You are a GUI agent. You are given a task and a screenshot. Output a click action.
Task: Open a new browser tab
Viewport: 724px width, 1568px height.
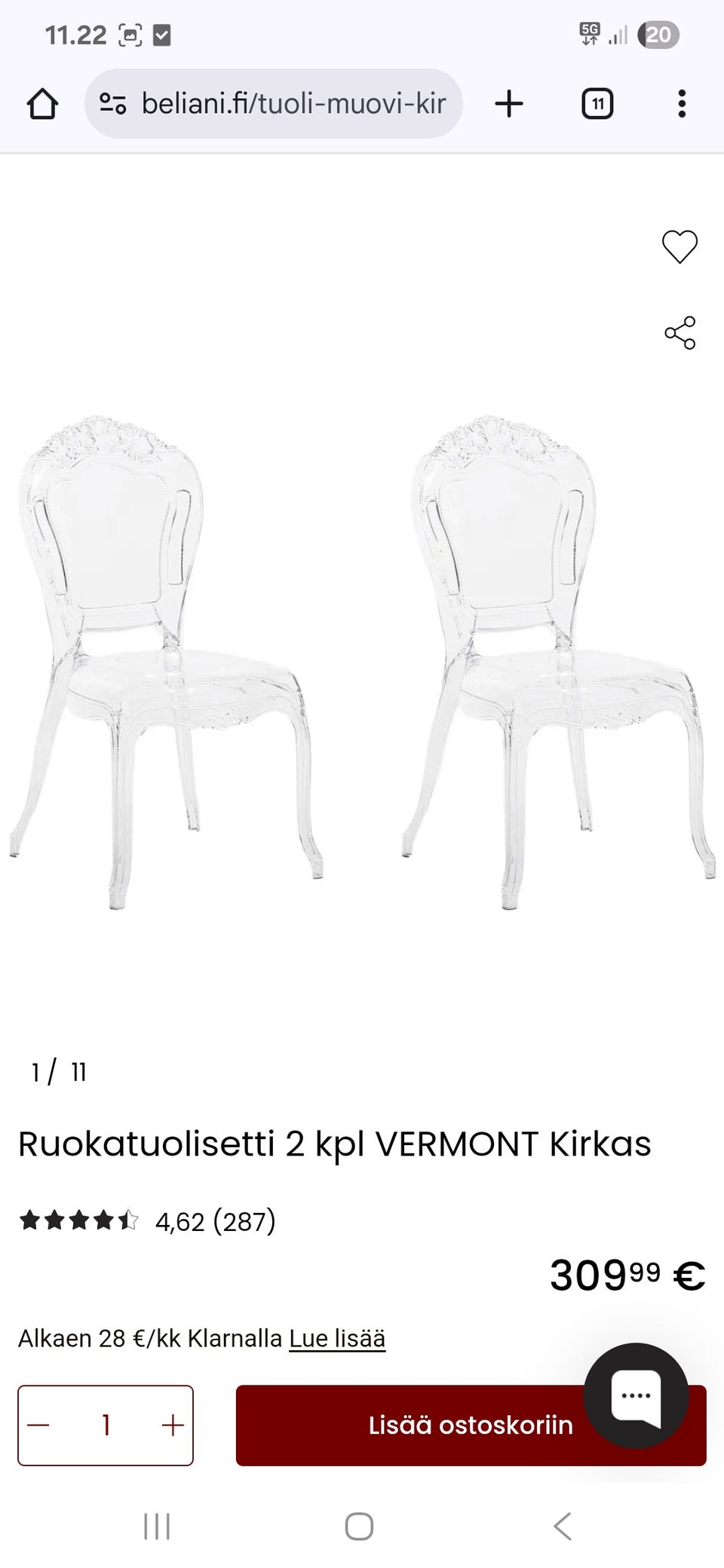point(509,104)
